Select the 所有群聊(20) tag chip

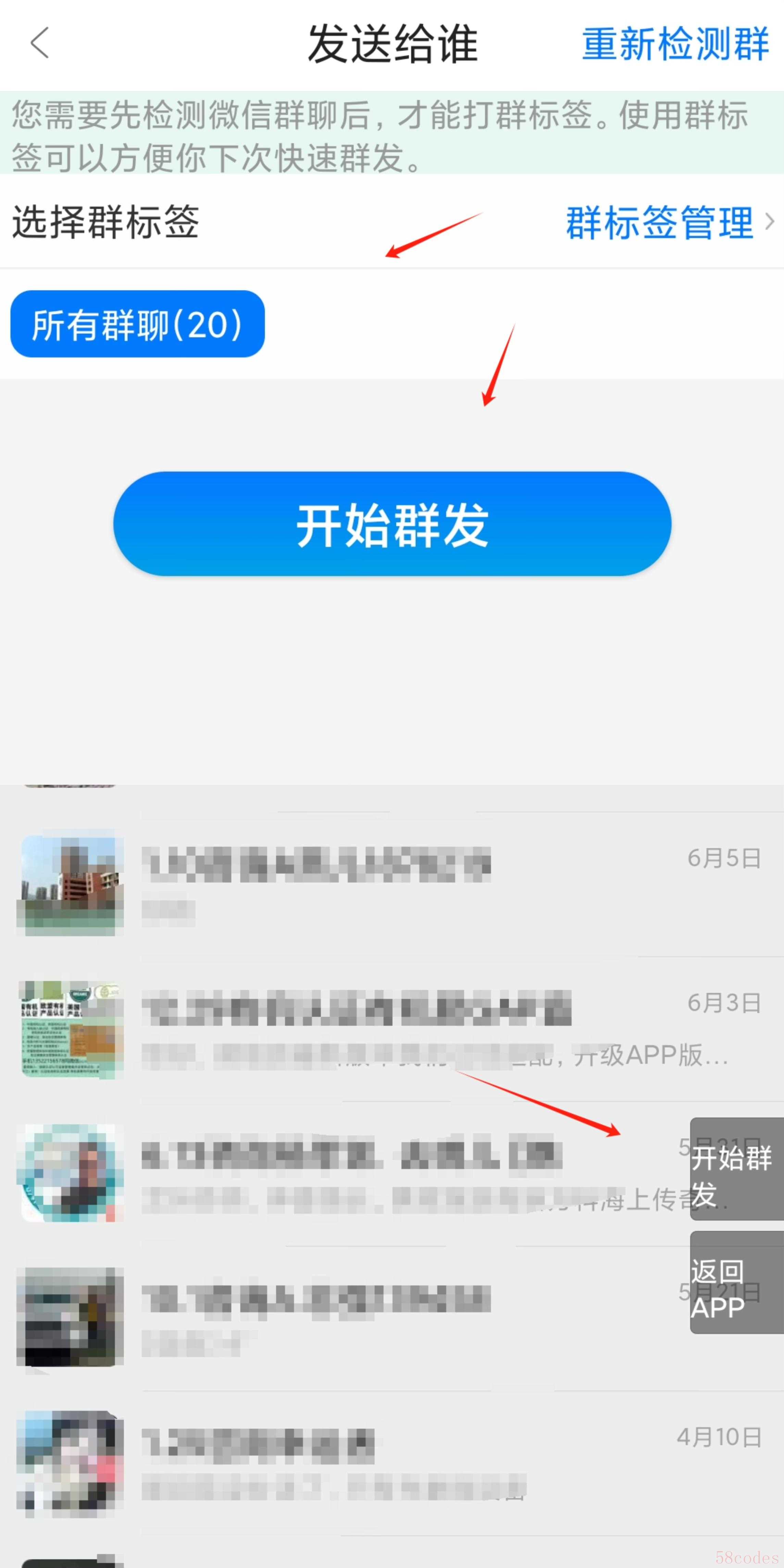coord(138,324)
